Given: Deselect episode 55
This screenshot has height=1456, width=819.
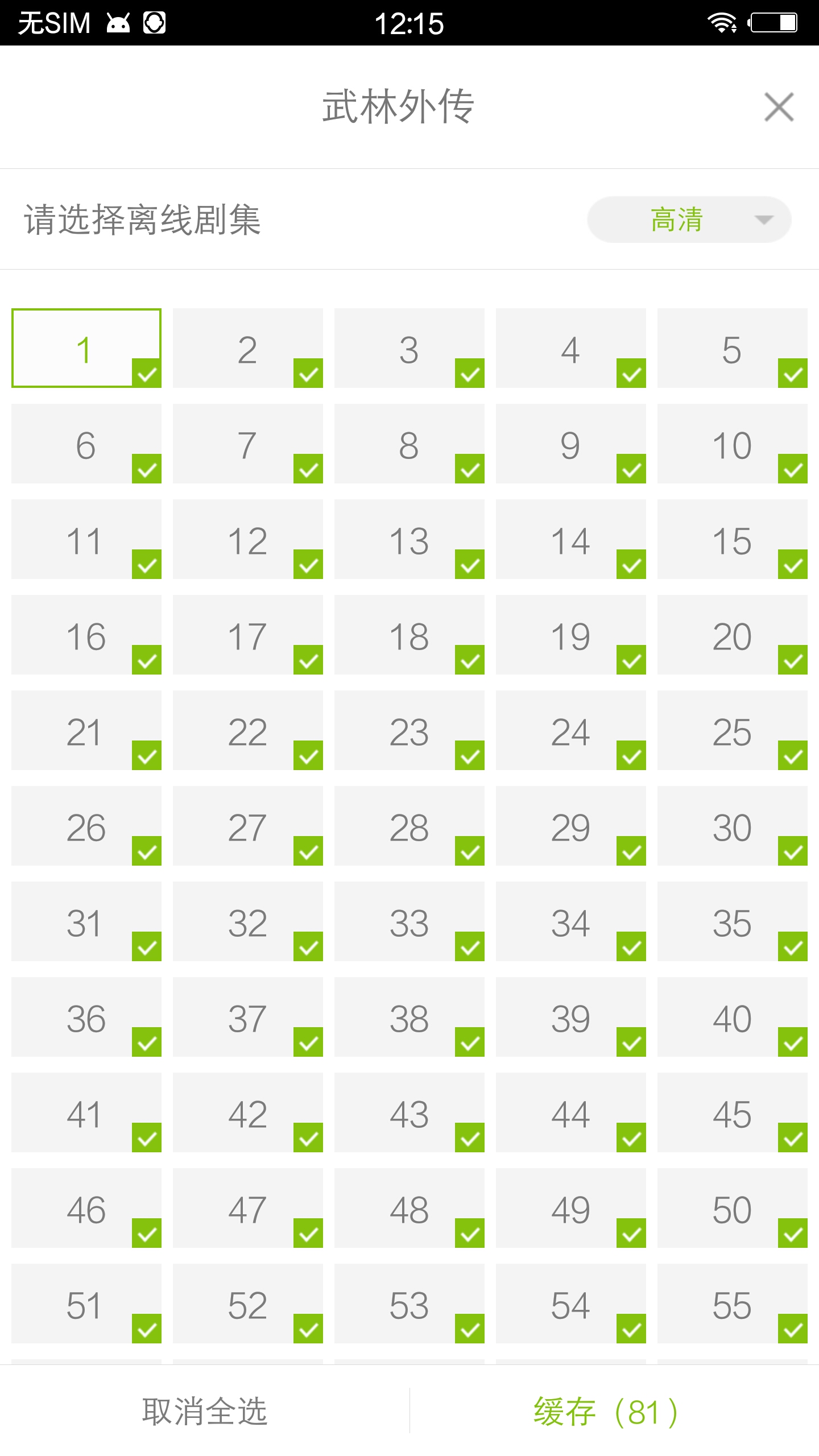Looking at the screenshot, I should click(733, 1304).
